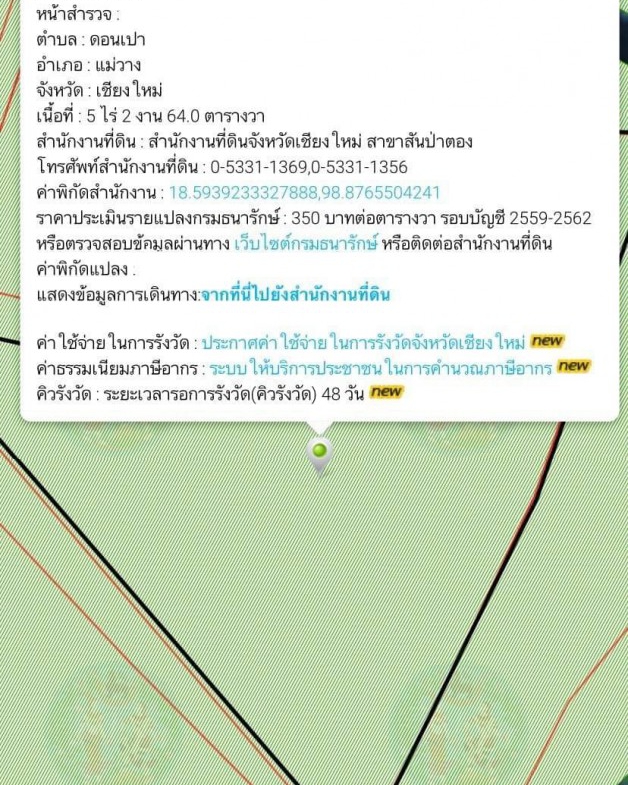Open ประกาศค่าใช้จ่ายในการรังวัดจังหวัดเชียงใหม่ link
The width and height of the screenshot is (628, 785).
click(363, 342)
